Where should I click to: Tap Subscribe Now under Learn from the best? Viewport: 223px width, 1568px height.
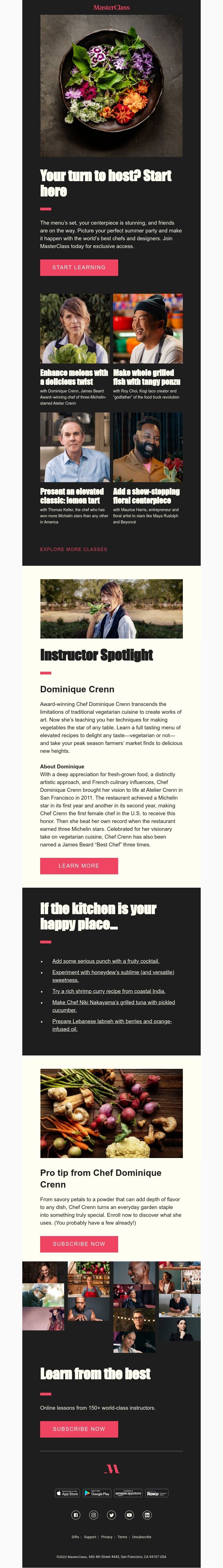point(79,1429)
